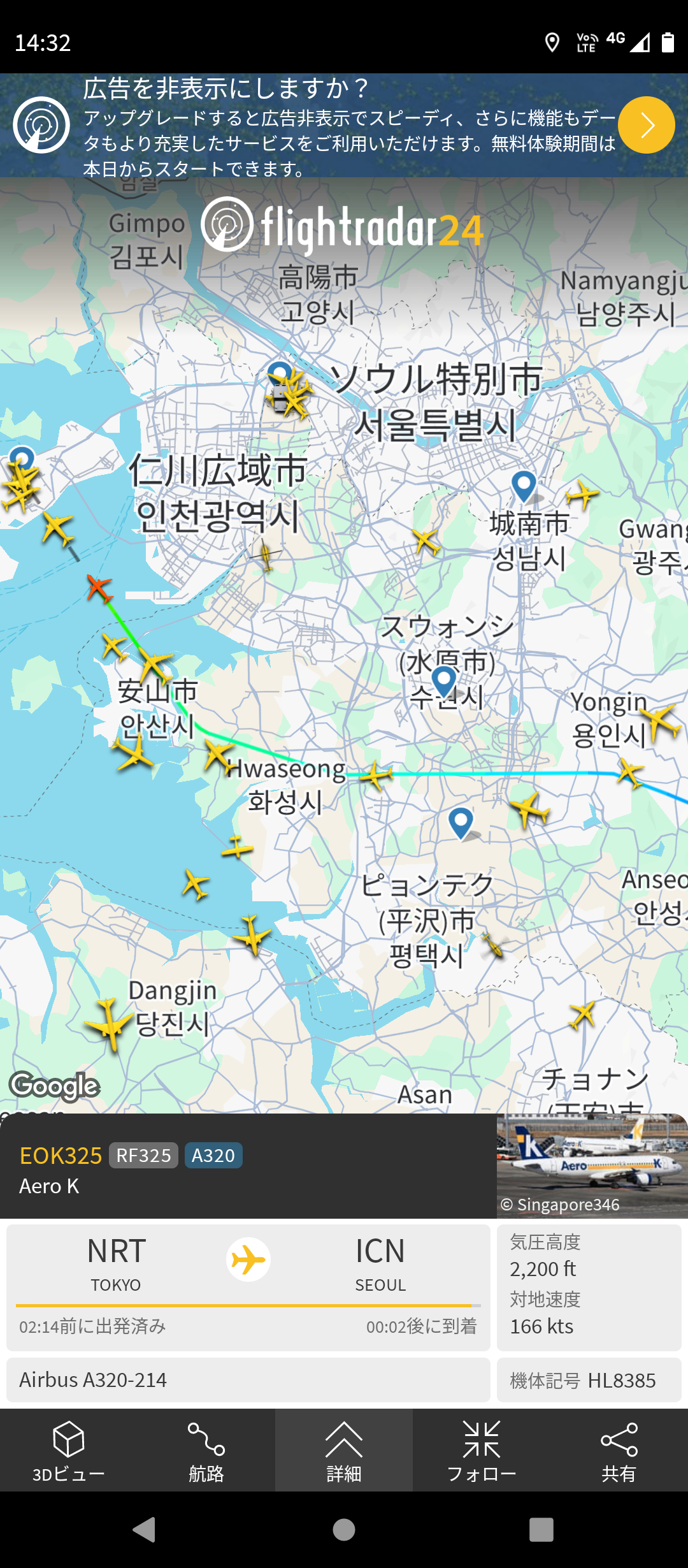Select the large yellow aircraft near Dangjin

coord(110,1024)
